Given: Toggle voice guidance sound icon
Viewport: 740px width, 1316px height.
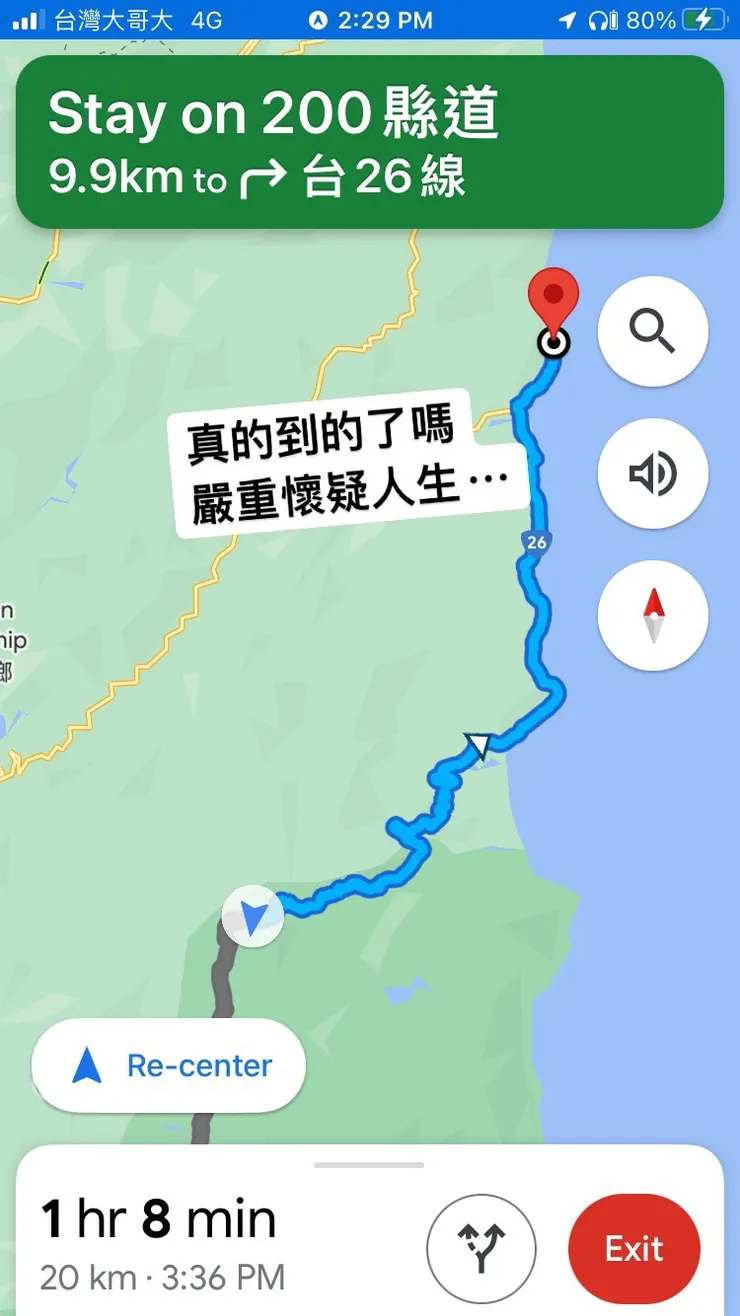Looking at the screenshot, I should pos(652,473).
